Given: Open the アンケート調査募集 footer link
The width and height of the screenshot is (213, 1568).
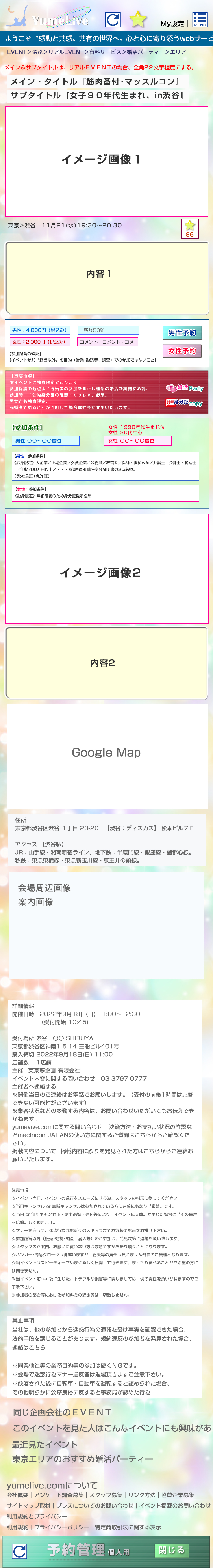Looking at the screenshot, I should pos(59,1494).
